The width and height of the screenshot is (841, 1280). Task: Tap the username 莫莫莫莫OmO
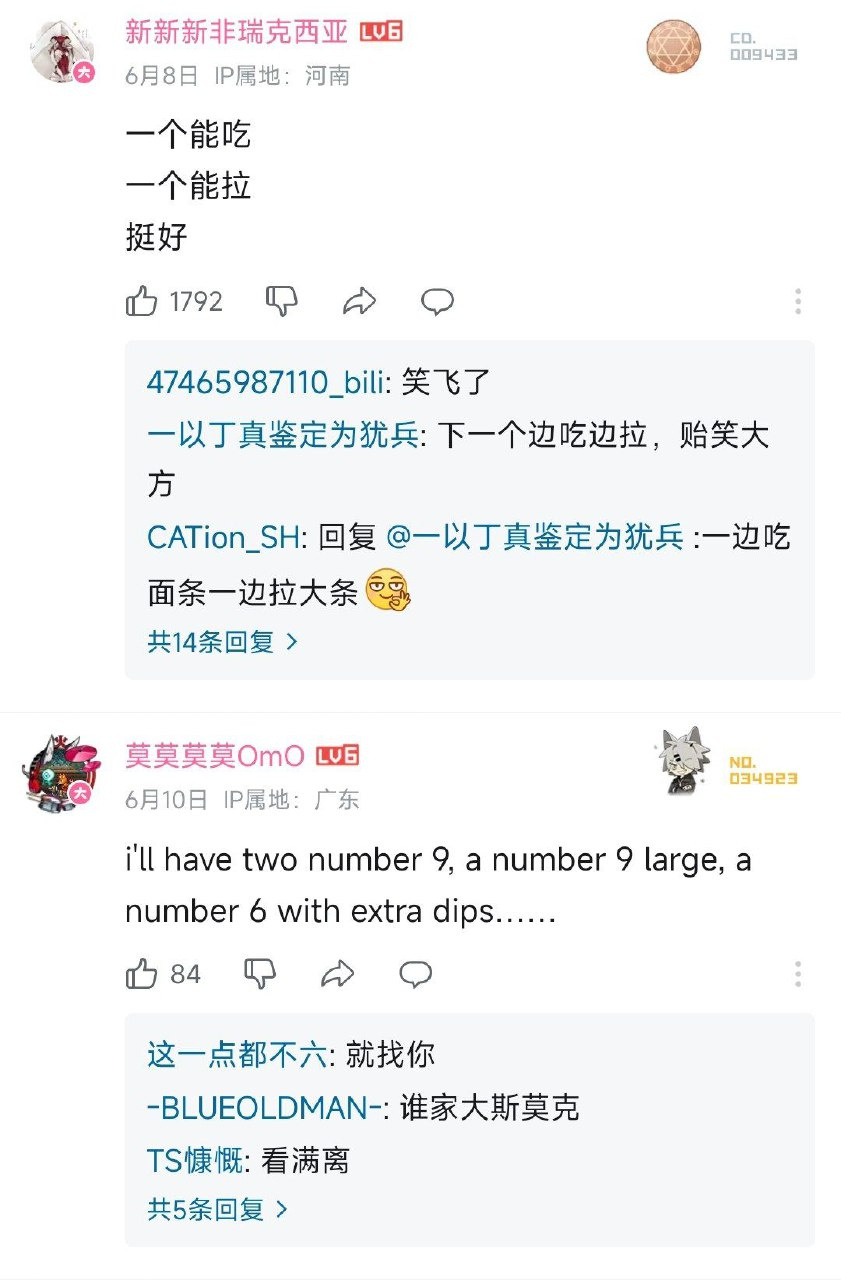(x=214, y=755)
